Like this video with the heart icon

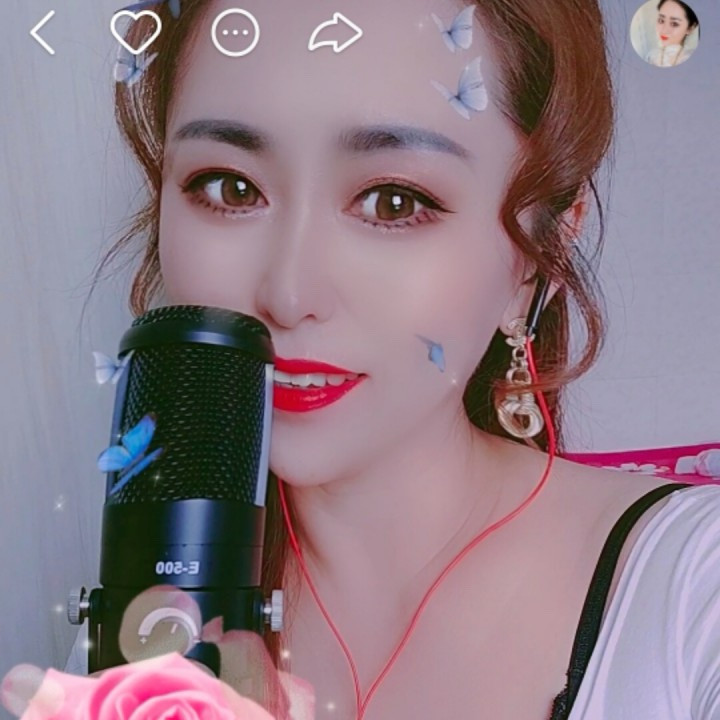[135, 32]
